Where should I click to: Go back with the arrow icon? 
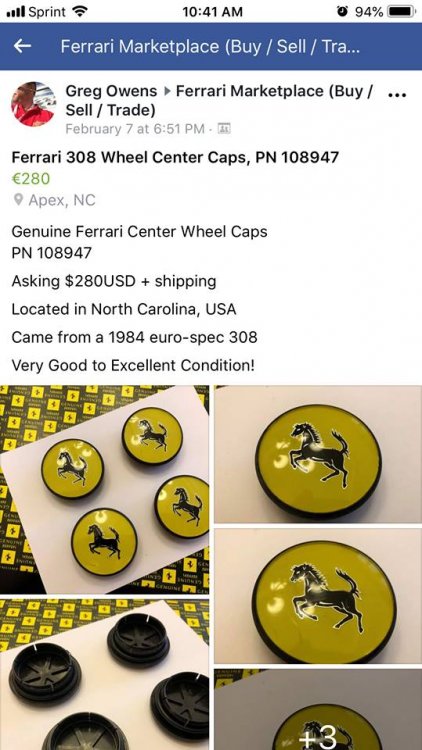coord(22,46)
